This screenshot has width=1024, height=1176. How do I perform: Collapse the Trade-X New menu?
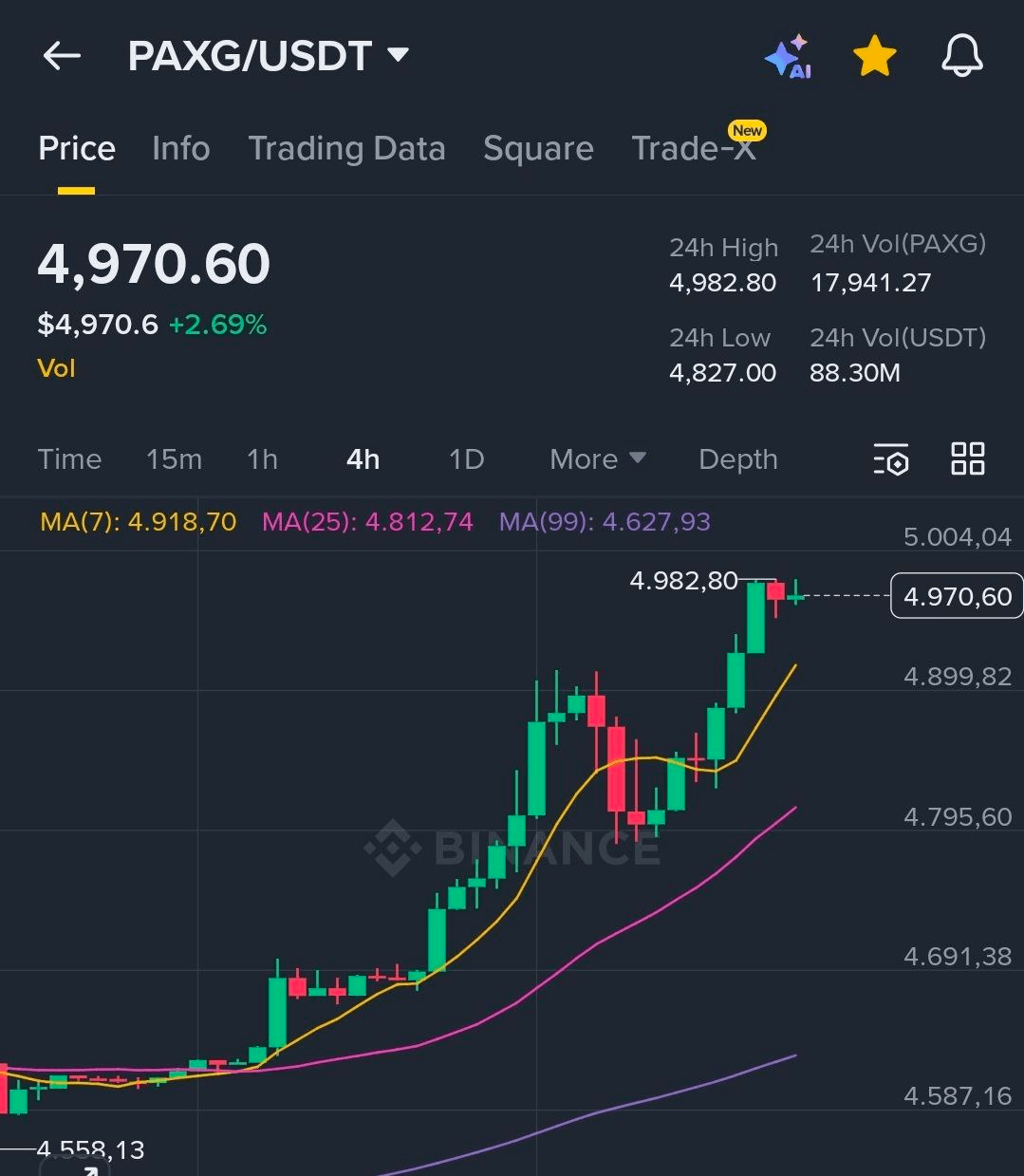tap(695, 149)
